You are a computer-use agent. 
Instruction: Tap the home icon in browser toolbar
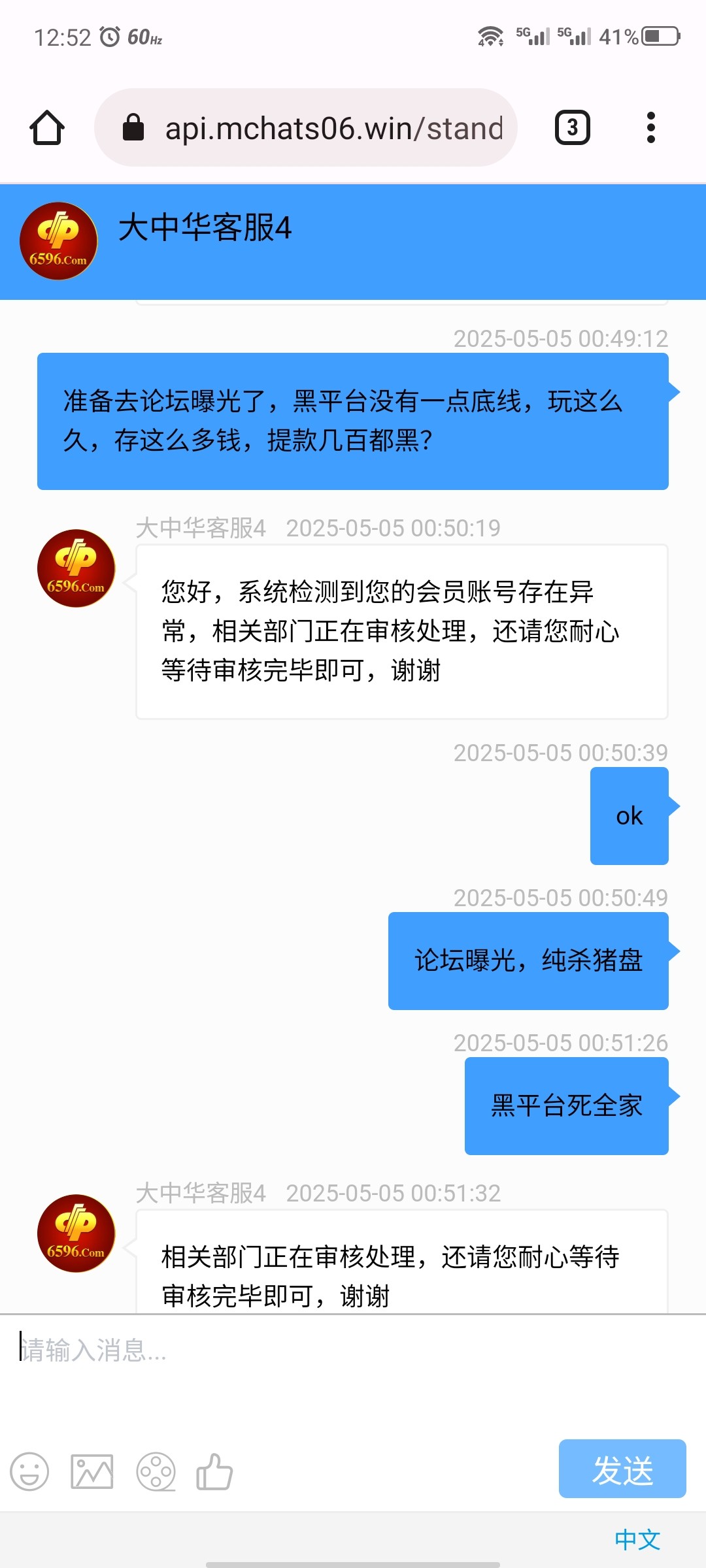pyautogui.click(x=46, y=127)
